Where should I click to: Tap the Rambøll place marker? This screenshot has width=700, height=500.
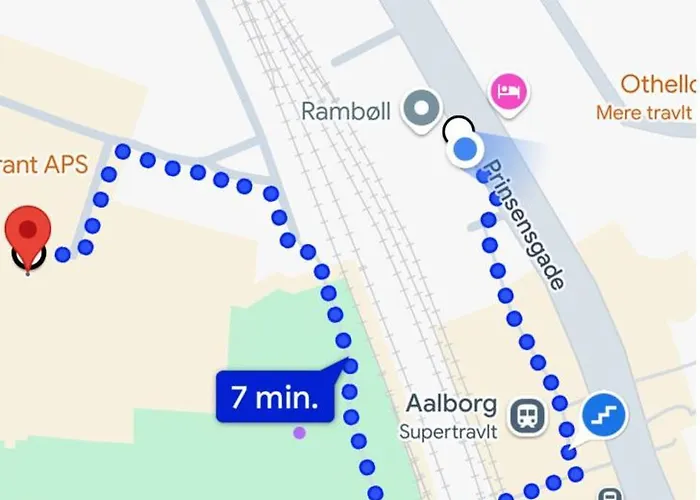pyautogui.click(x=422, y=107)
